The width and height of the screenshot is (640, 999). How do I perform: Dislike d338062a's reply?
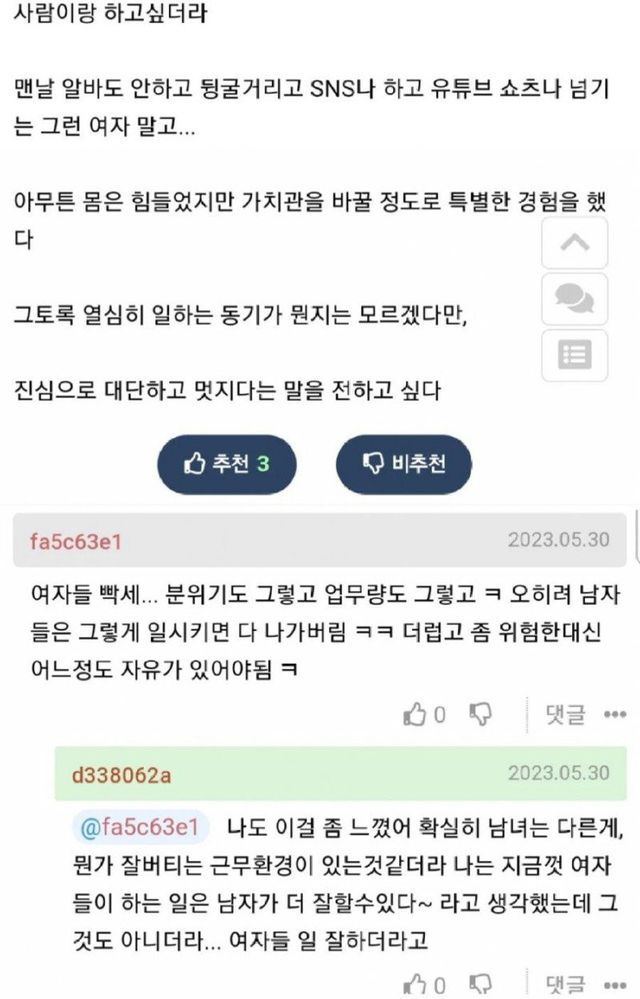481,984
